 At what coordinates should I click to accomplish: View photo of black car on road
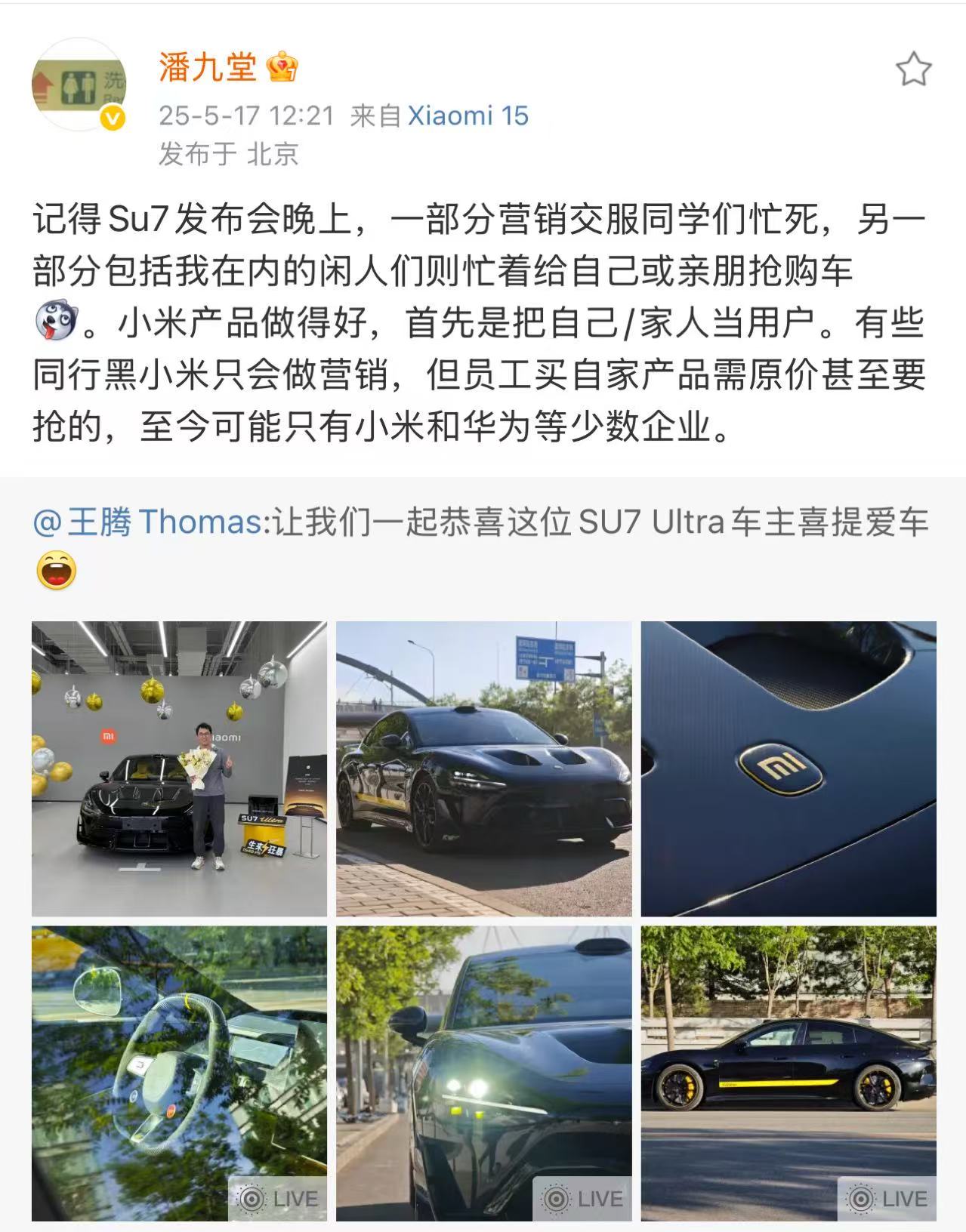click(x=483, y=768)
